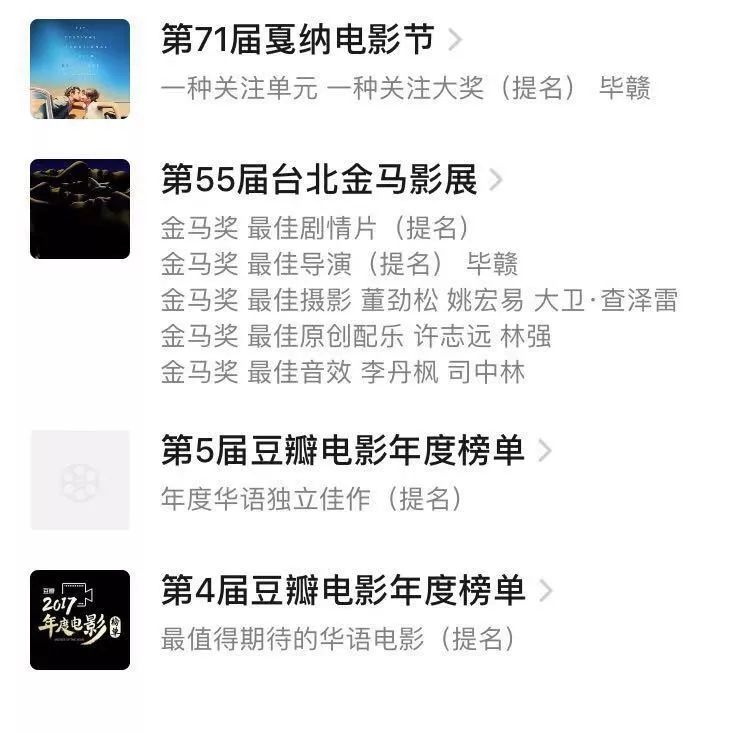View the 第55届台北金马影展 awards page
Image resolution: width=750 pixels, height=733 pixels.
click(x=319, y=181)
